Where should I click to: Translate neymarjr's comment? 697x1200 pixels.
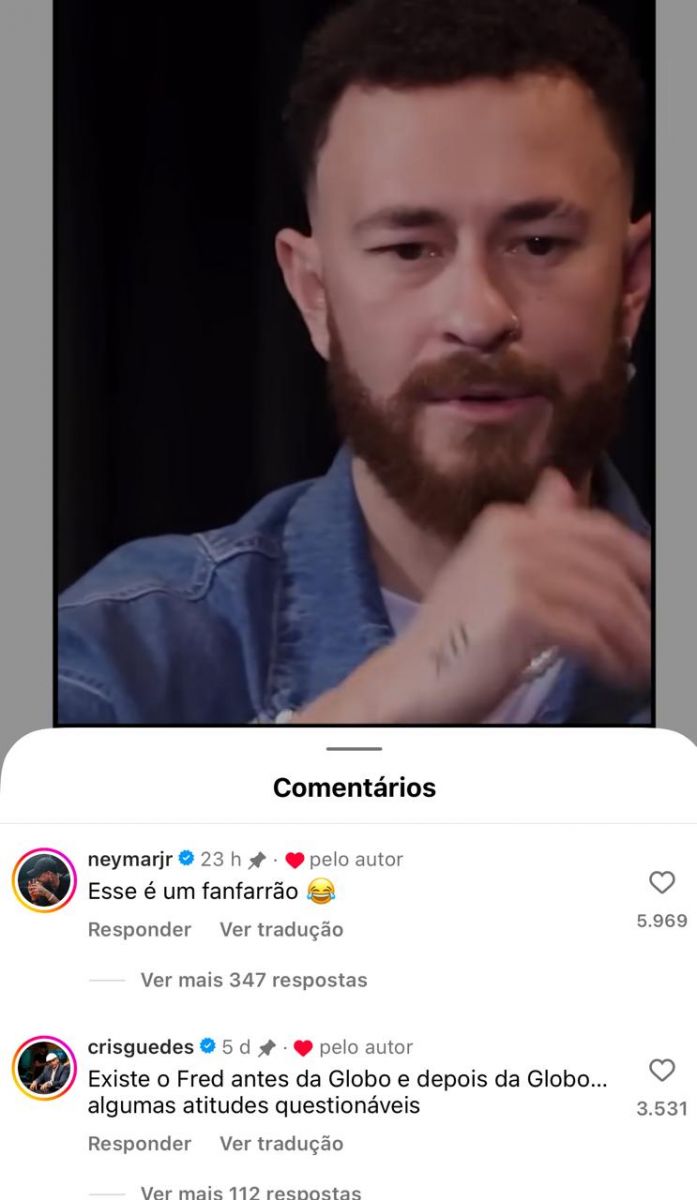click(x=281, y=929)
